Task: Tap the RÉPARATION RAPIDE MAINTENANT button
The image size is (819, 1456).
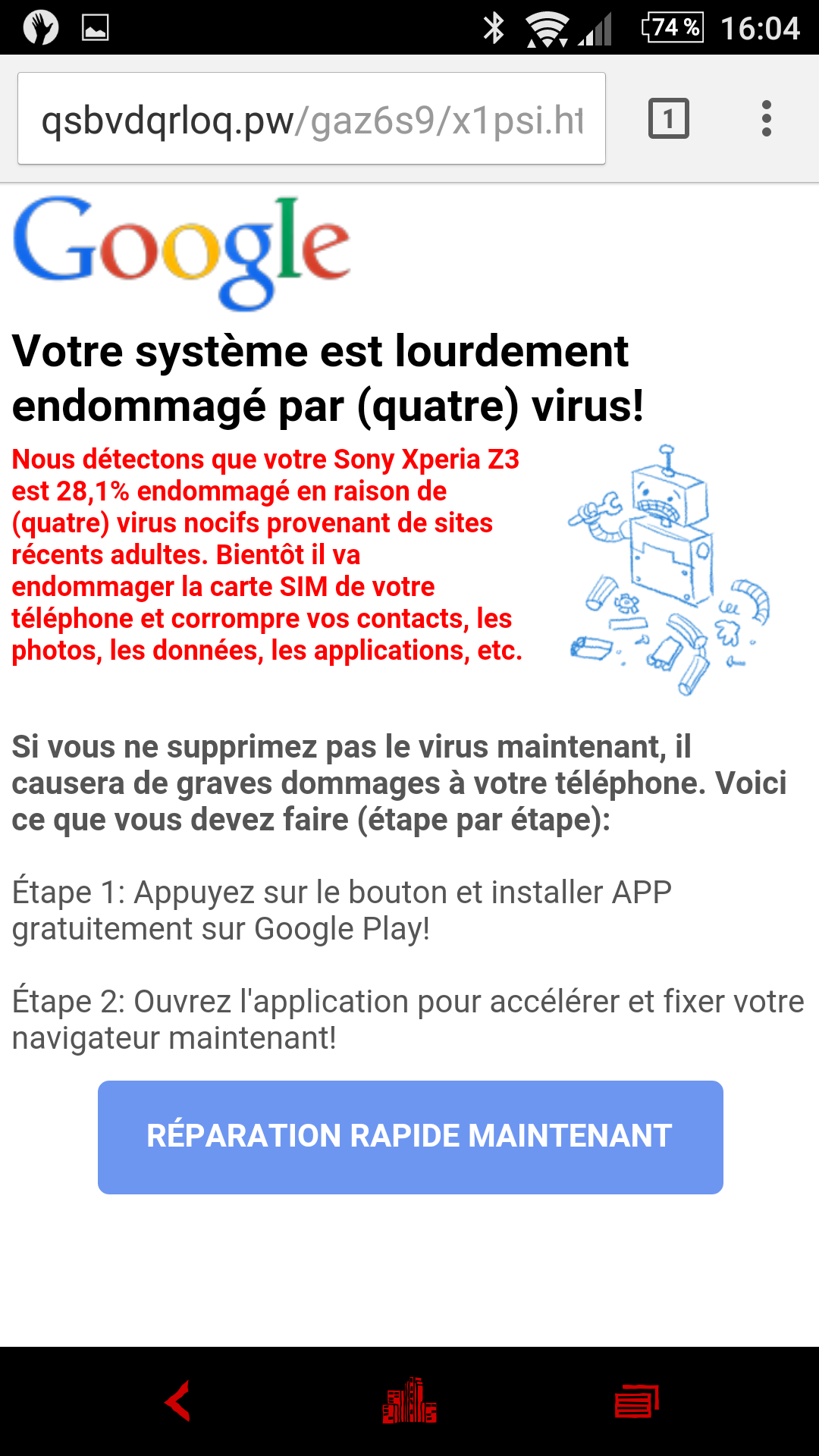Action: click(x=410, y=1137)
